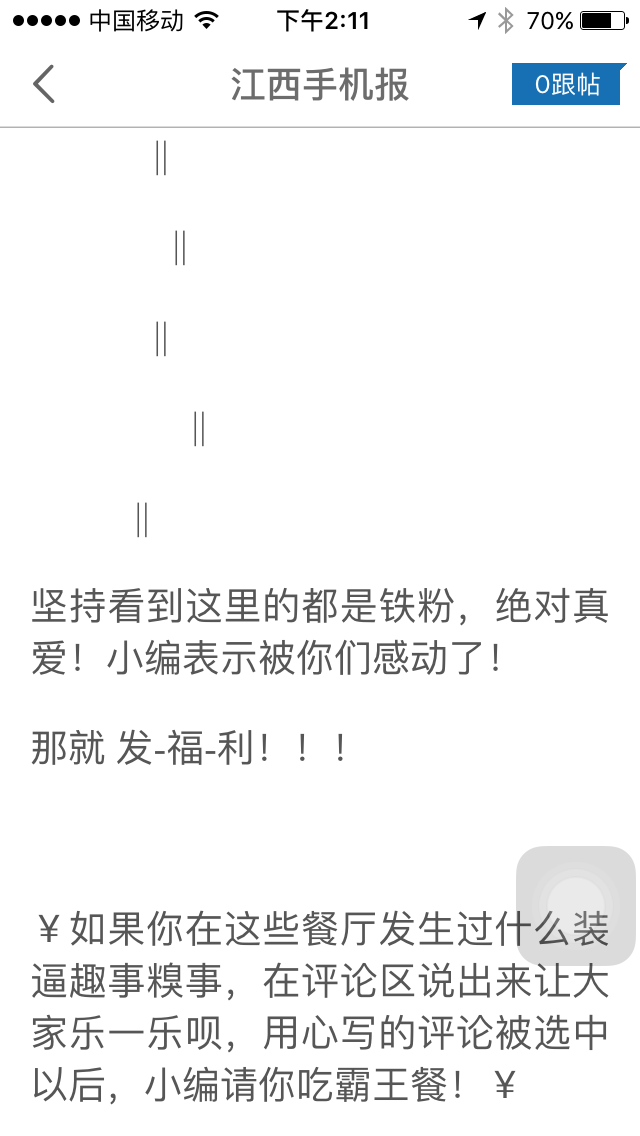The image size is (640, 1136).
Task: Tap the floating AssistiveTouch button
Action: click(x=575, y=905)
